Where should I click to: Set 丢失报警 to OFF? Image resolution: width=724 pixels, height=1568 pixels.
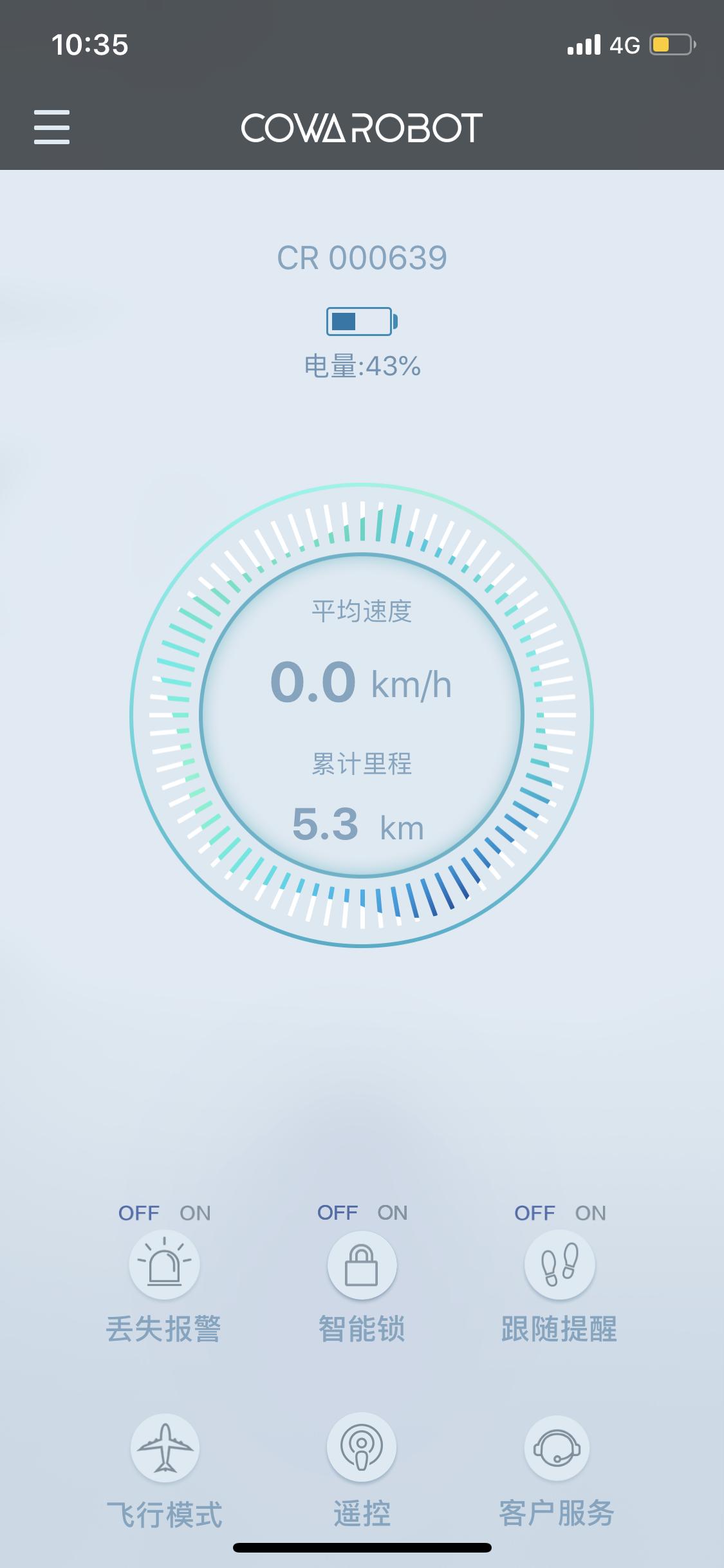(x=139, y=1213)
